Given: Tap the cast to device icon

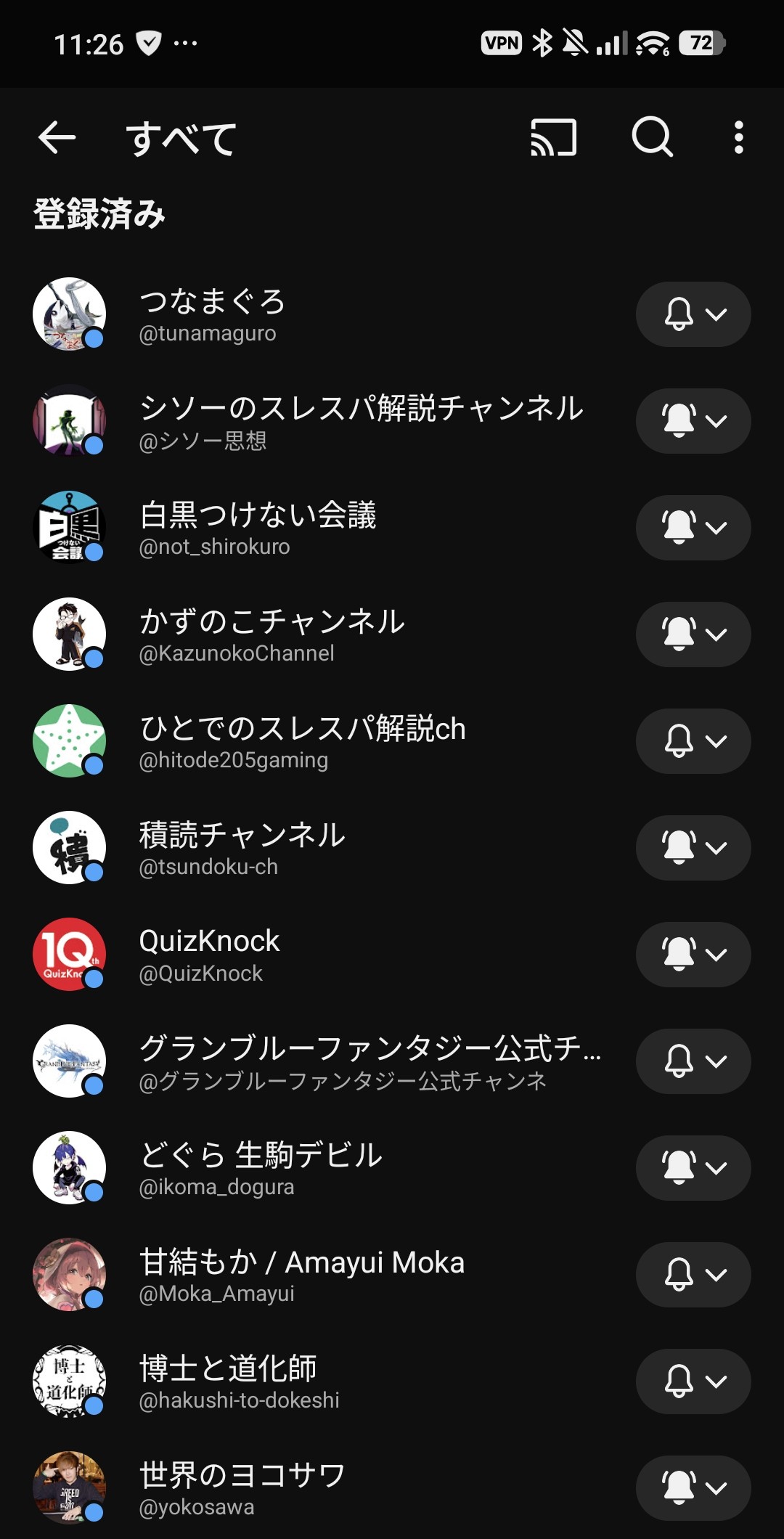Looking at the screenshot, I should coord(553,137).
